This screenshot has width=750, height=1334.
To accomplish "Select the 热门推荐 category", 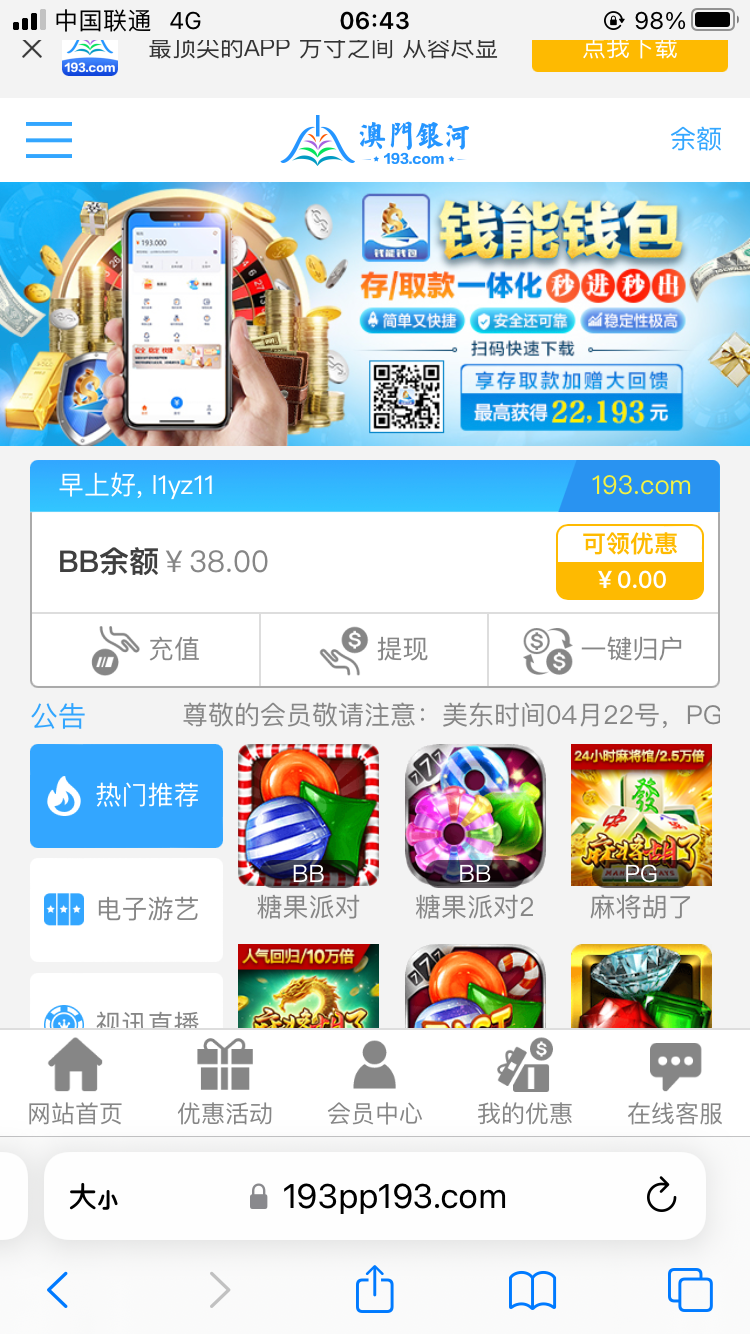I will [126, 795].
